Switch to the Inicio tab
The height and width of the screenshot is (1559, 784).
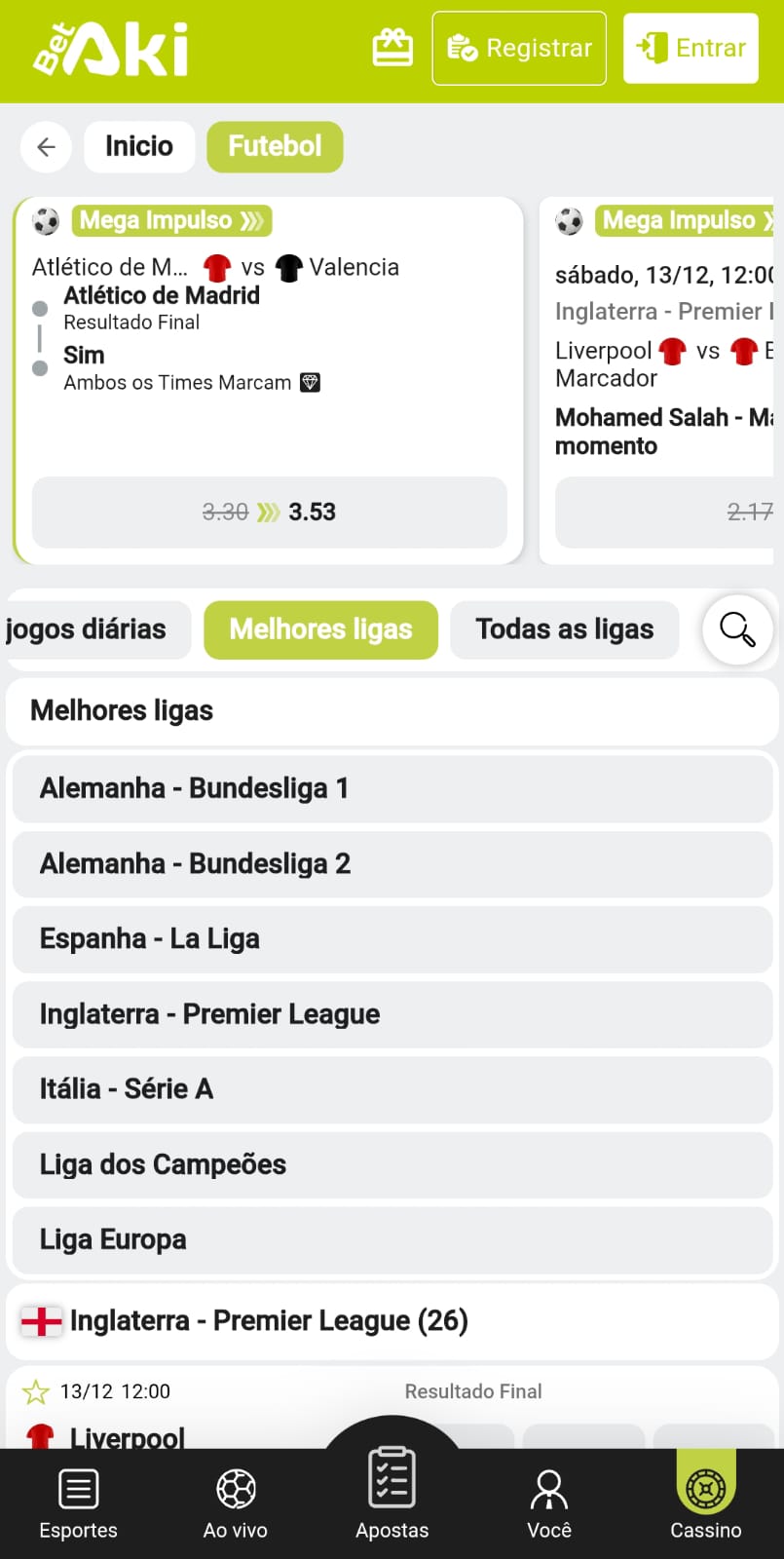(138, 146)
